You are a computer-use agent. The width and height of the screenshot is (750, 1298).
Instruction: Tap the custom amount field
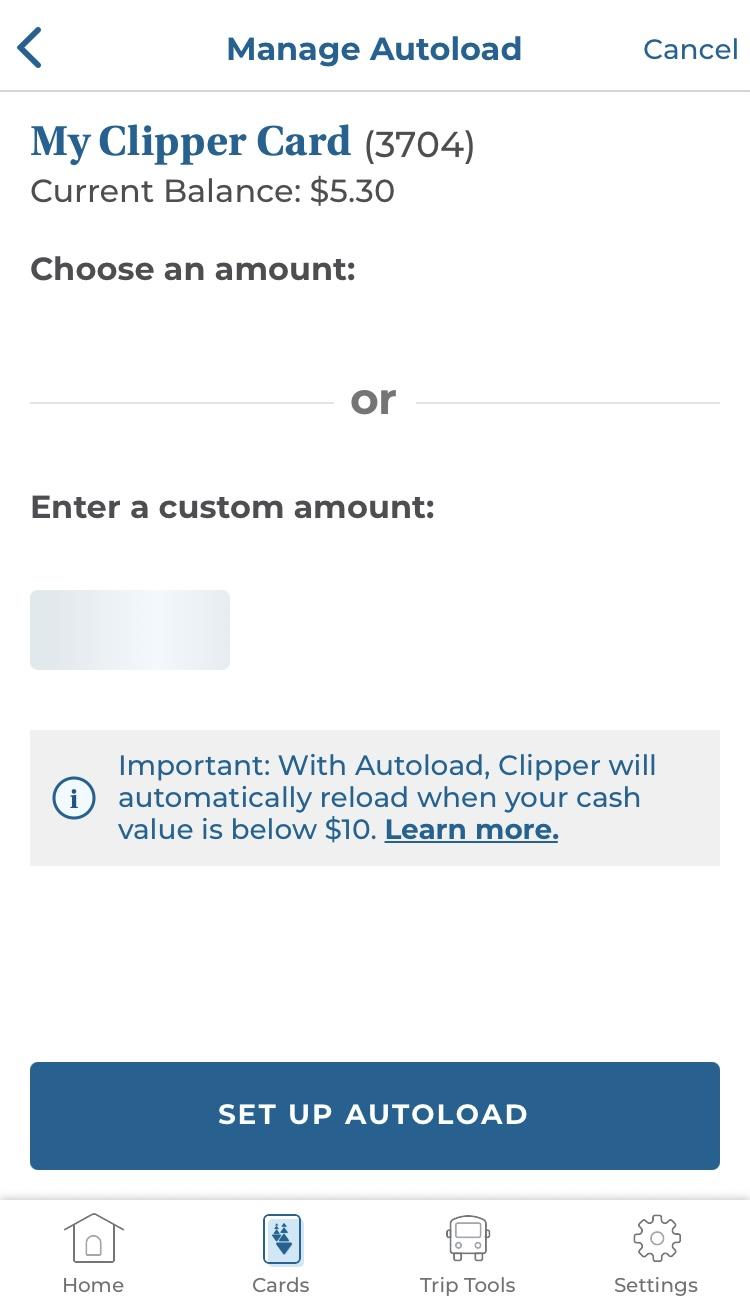[x=130, y=629]
